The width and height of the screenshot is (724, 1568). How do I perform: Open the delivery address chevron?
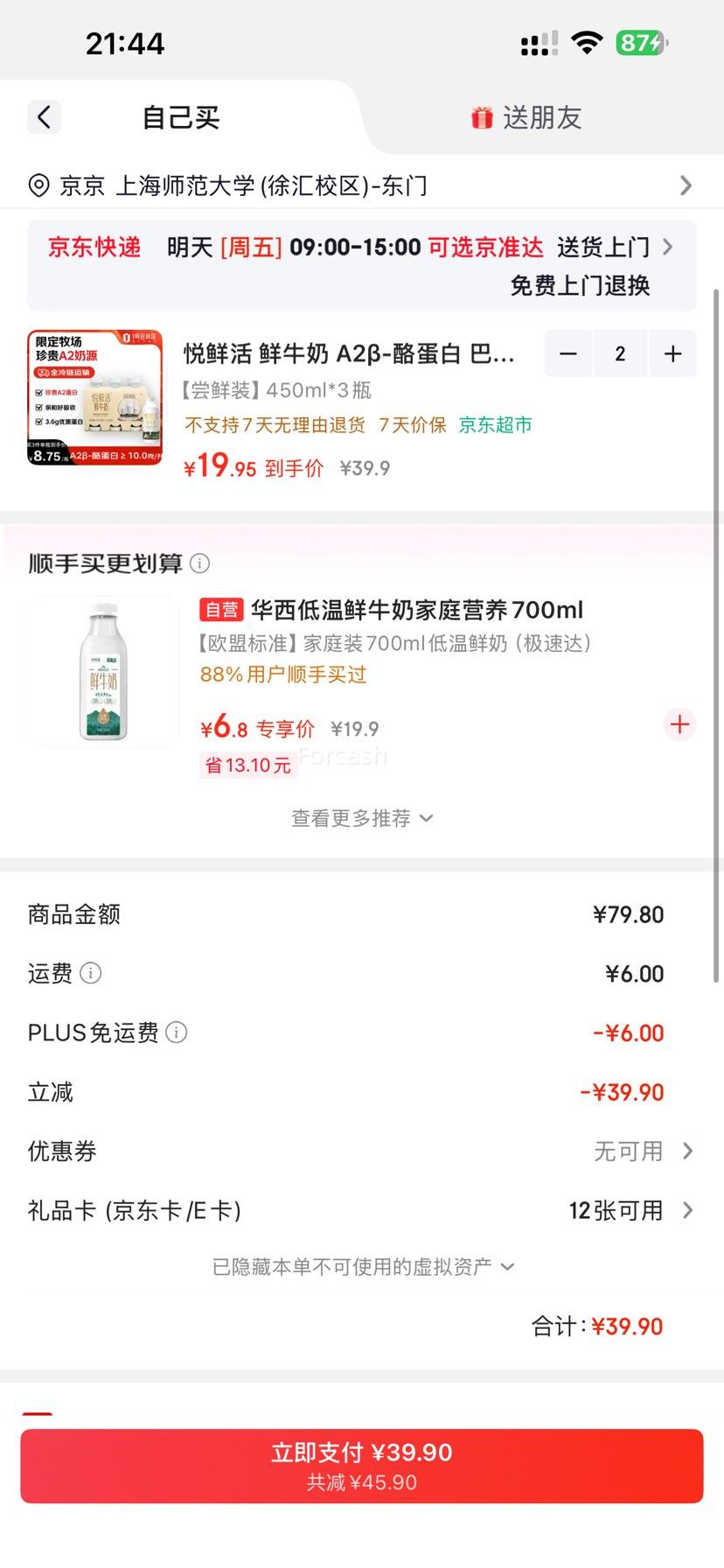(x=686, y=185)
